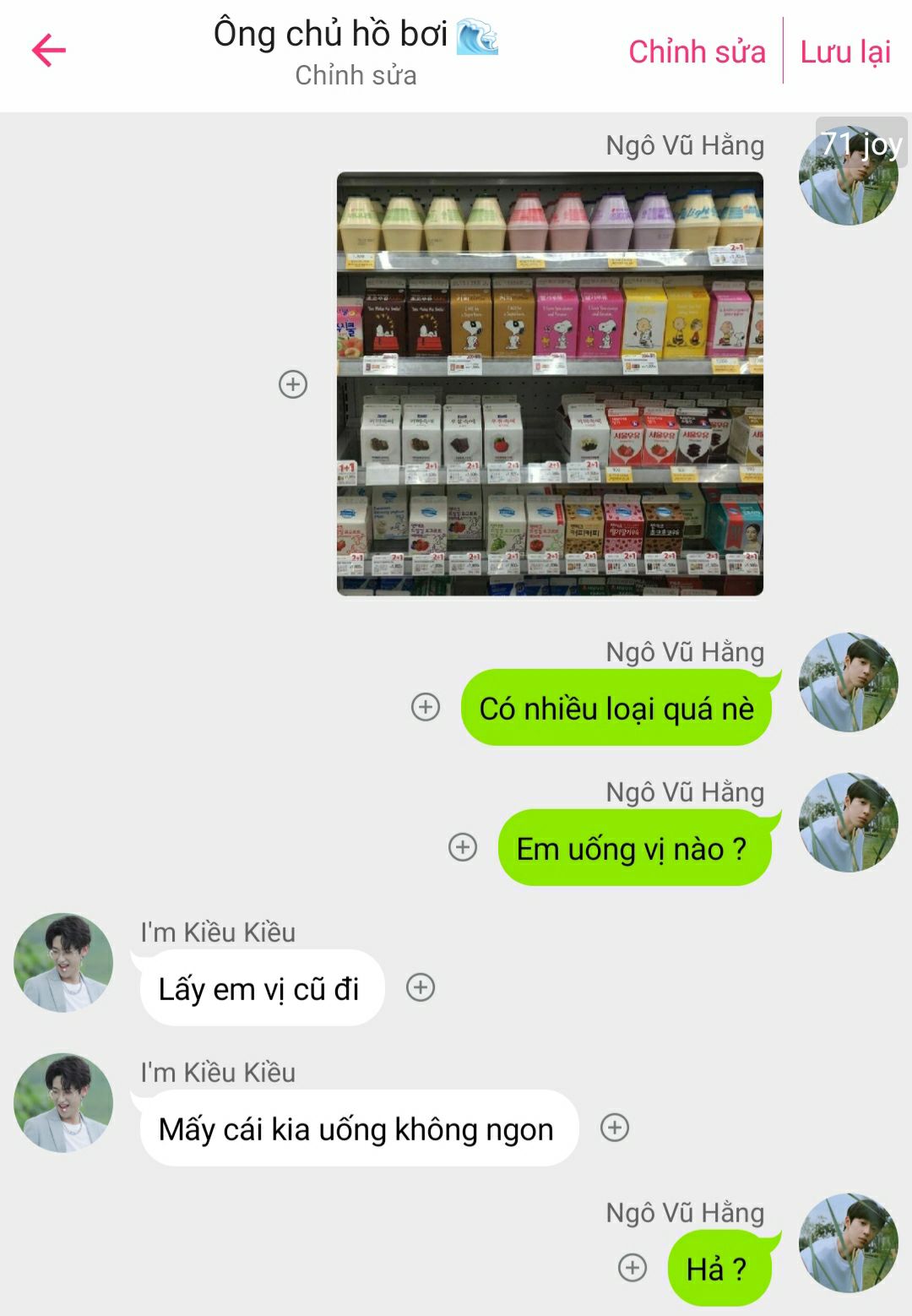The image size is (912, 1316).
Task: Select the "Có nhiều loại quá nè" message bubble
Action: pos(616,708)
